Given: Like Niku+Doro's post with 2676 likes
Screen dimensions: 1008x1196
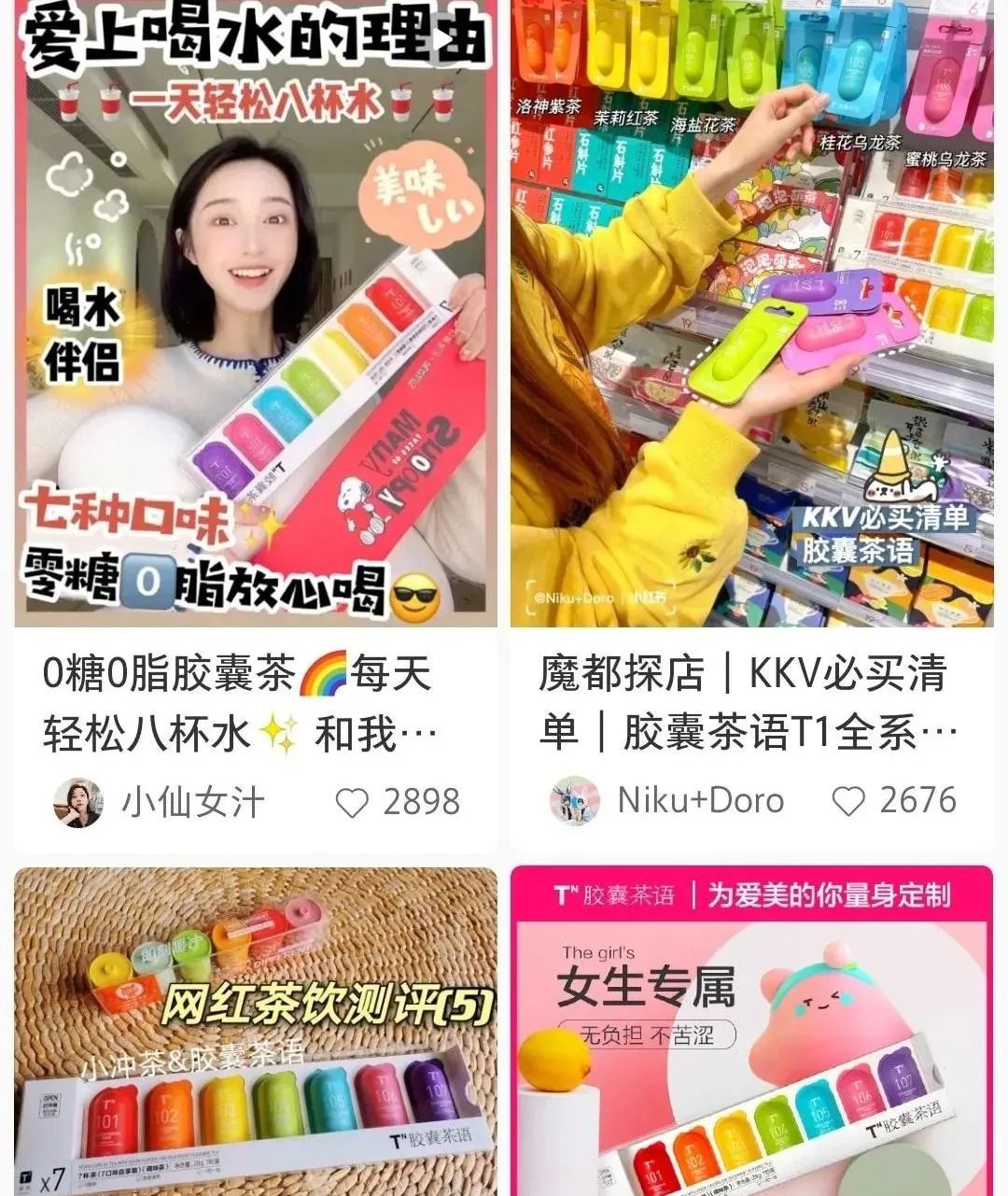Looking at the screenshot, I should pyautogui.click(x=848, y=802).
